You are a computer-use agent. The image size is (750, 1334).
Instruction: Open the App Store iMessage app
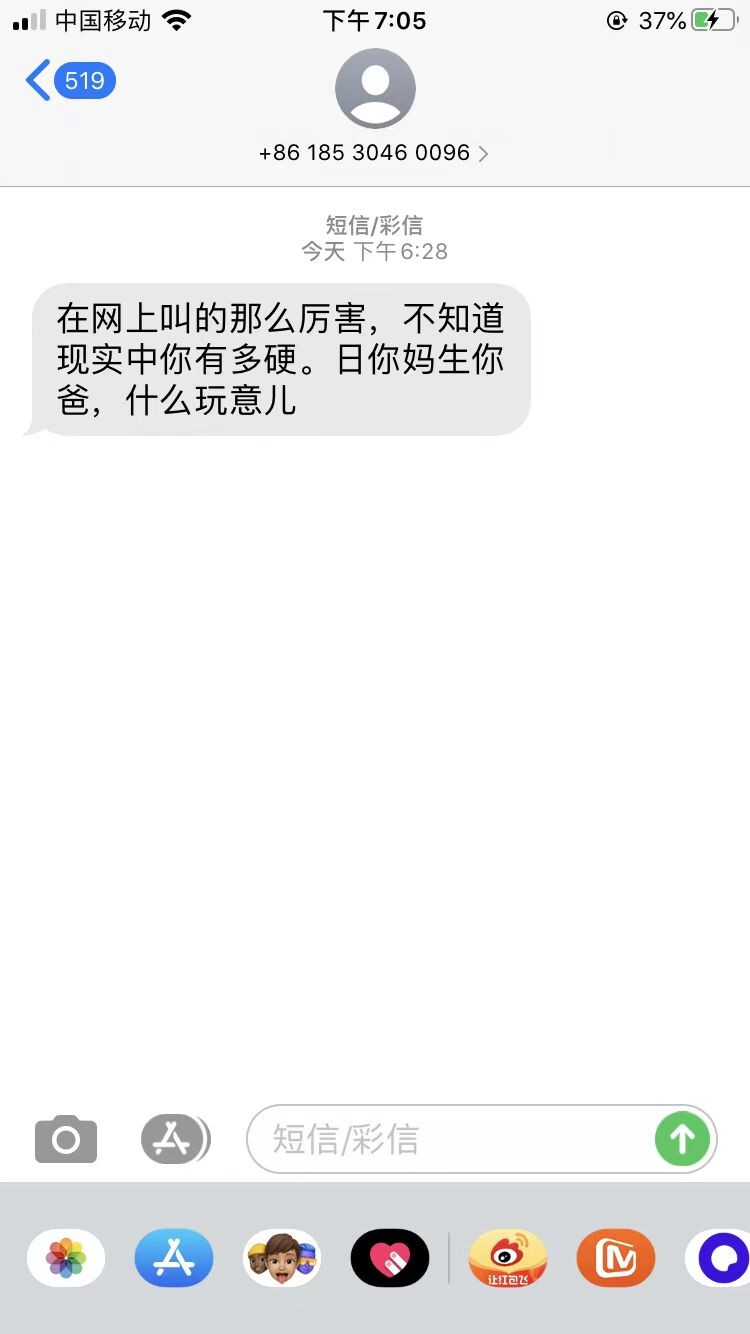coord(174,1258)
